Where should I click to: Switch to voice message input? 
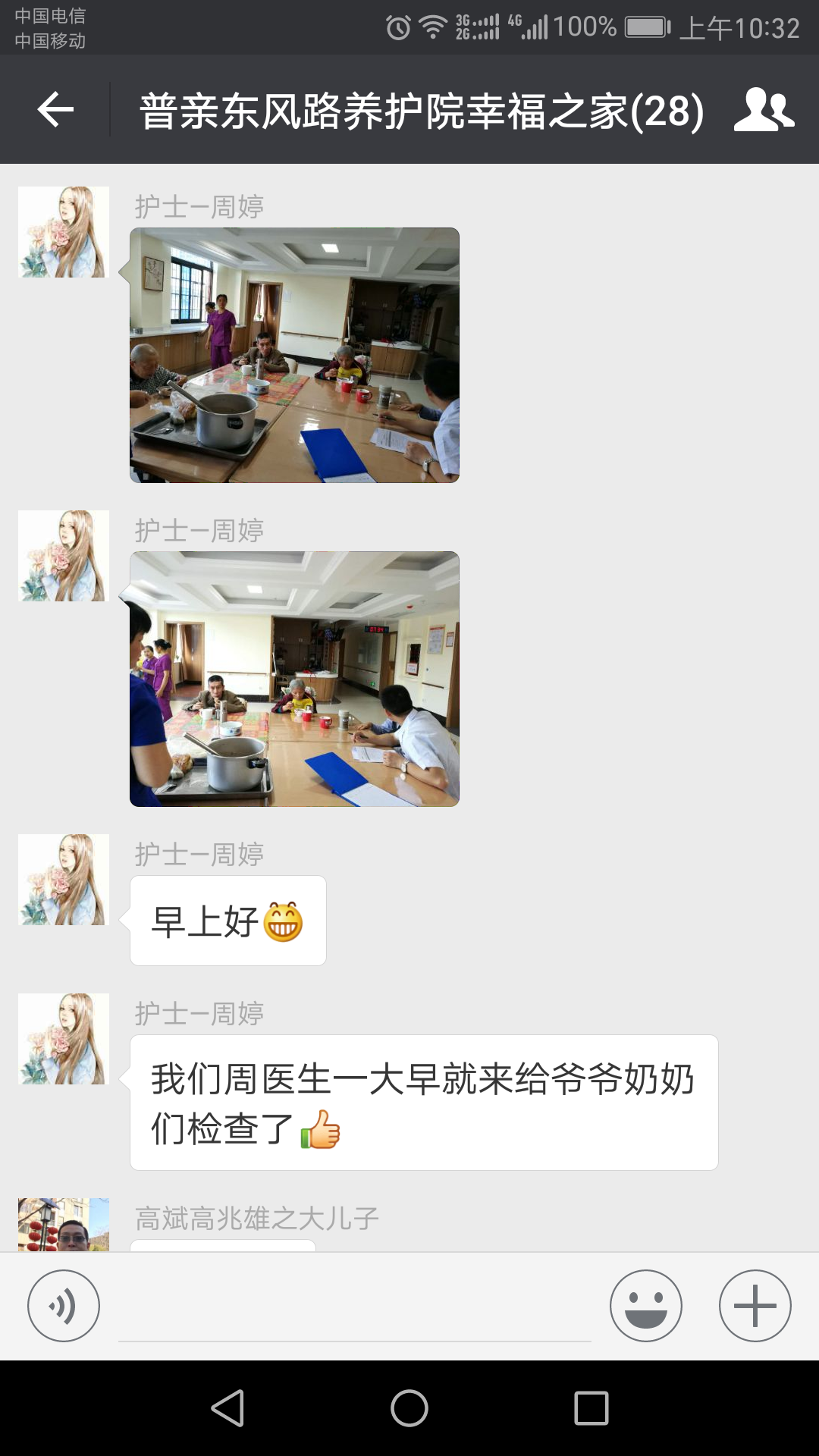(64, 1306)
